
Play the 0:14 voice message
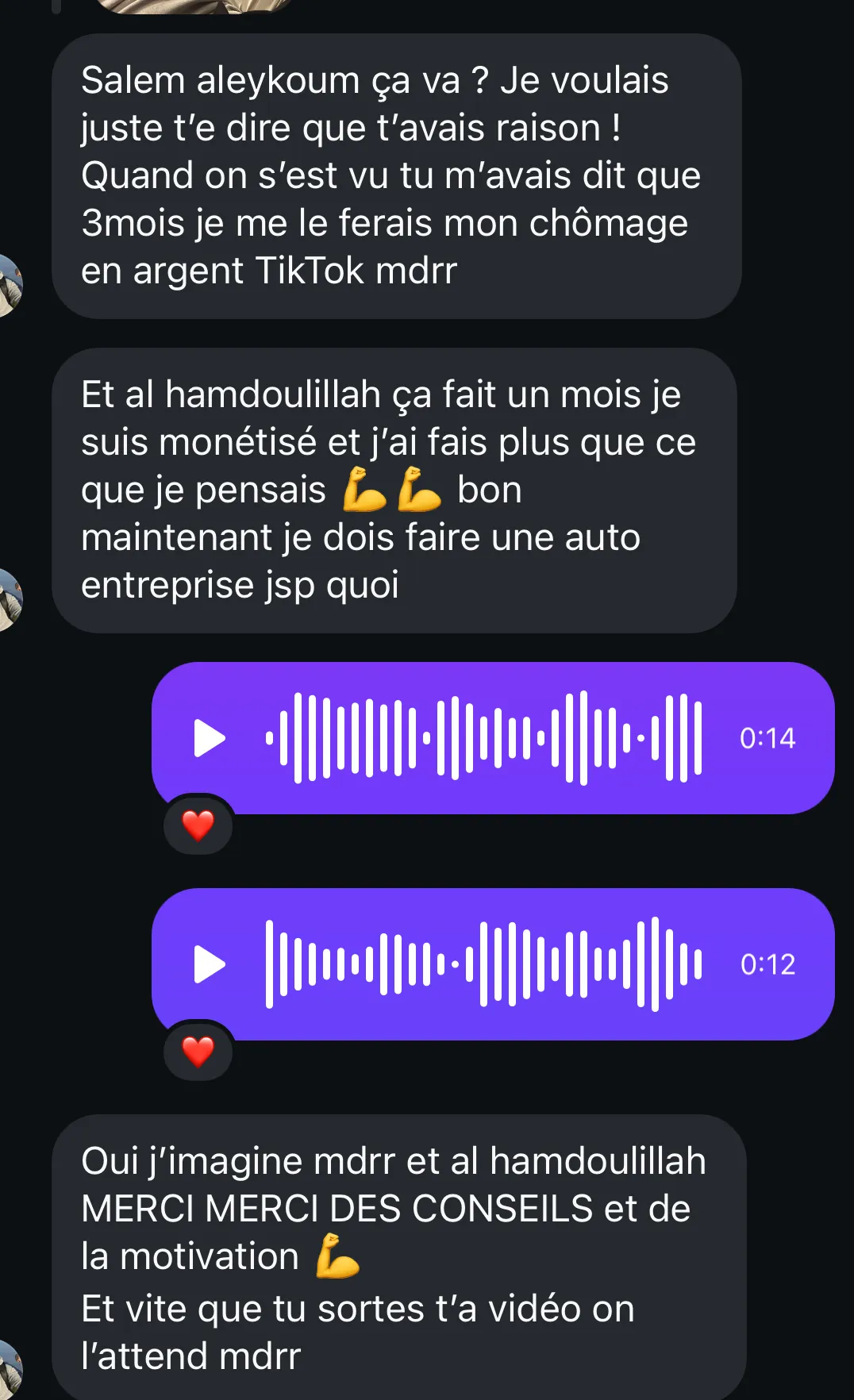pos(210,738)
